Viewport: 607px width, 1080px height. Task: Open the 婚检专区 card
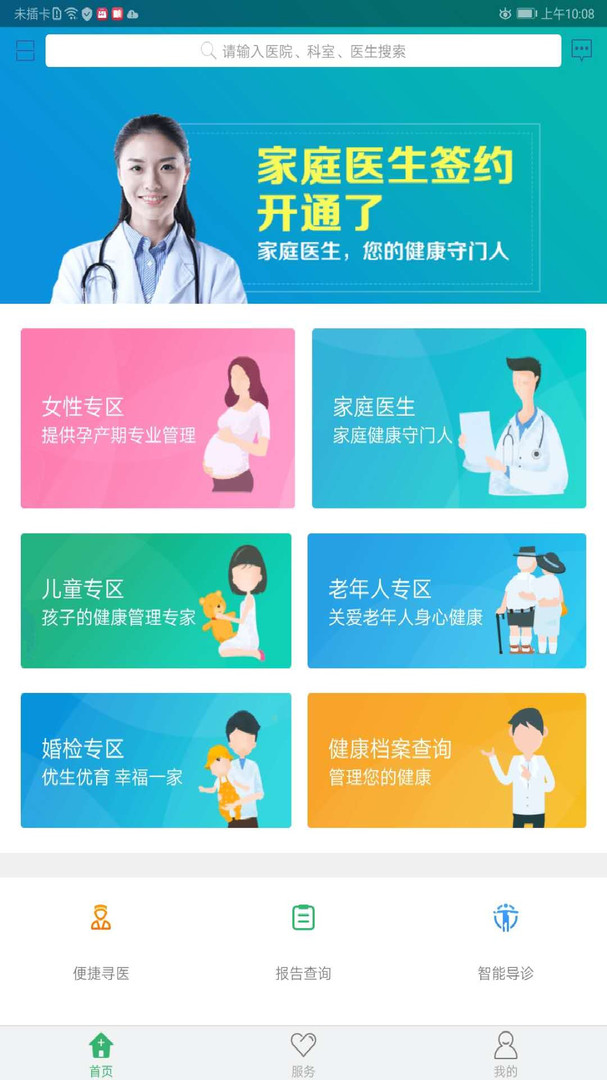[156, 760]
